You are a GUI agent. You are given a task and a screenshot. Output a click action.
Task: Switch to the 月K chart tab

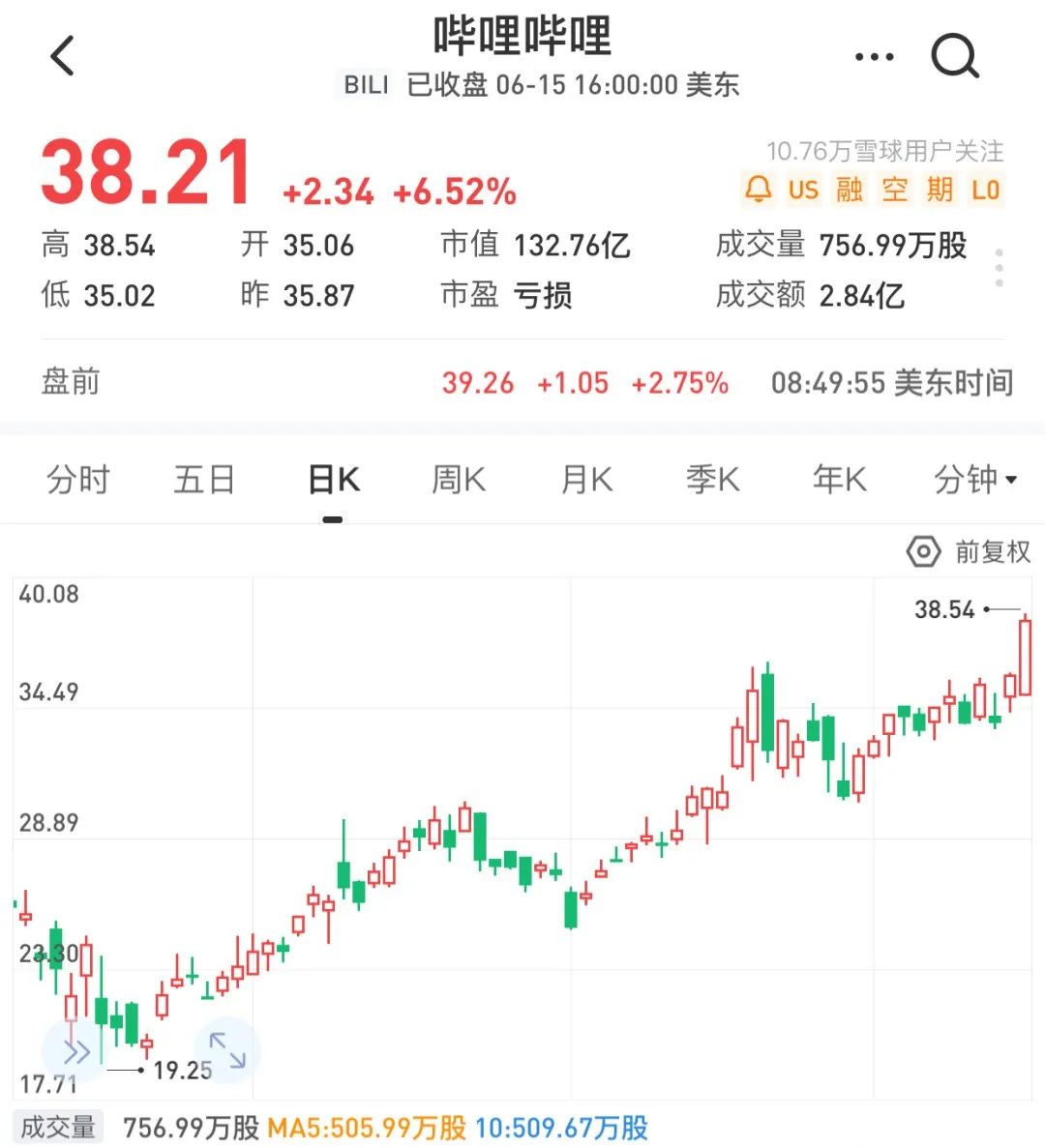(586, 480)
